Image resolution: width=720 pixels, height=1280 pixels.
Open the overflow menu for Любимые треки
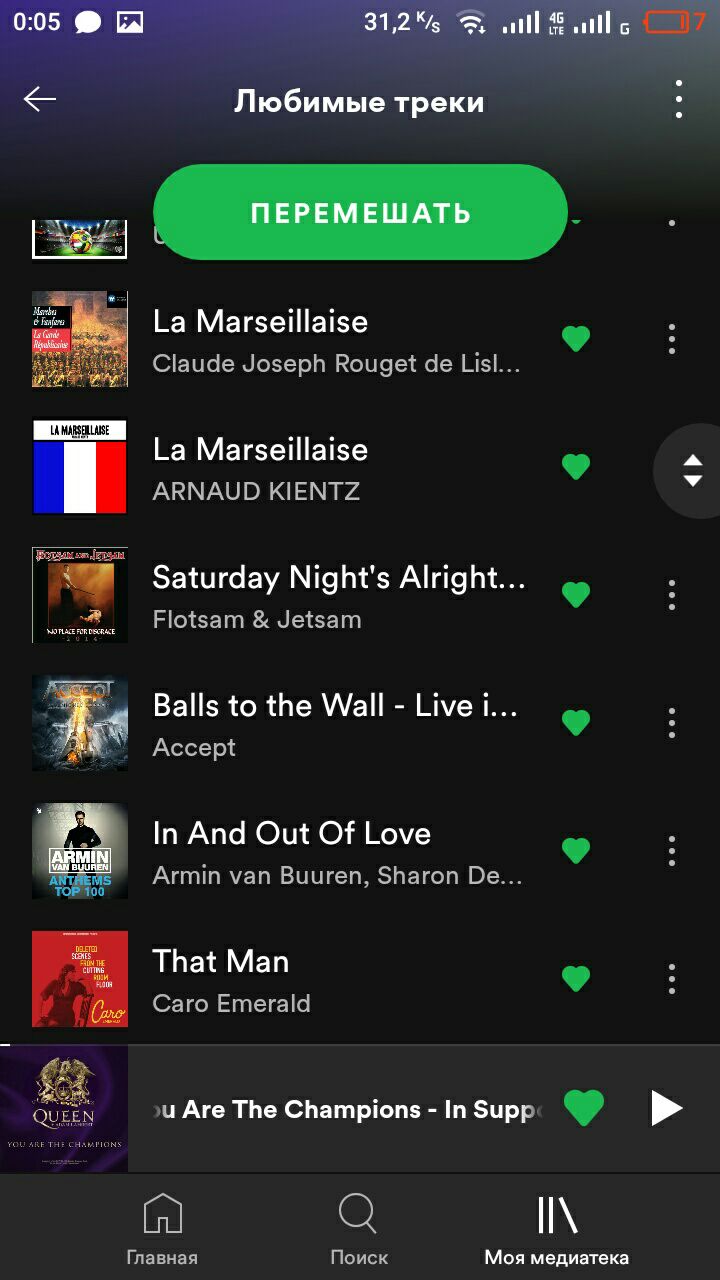(679, 99)
